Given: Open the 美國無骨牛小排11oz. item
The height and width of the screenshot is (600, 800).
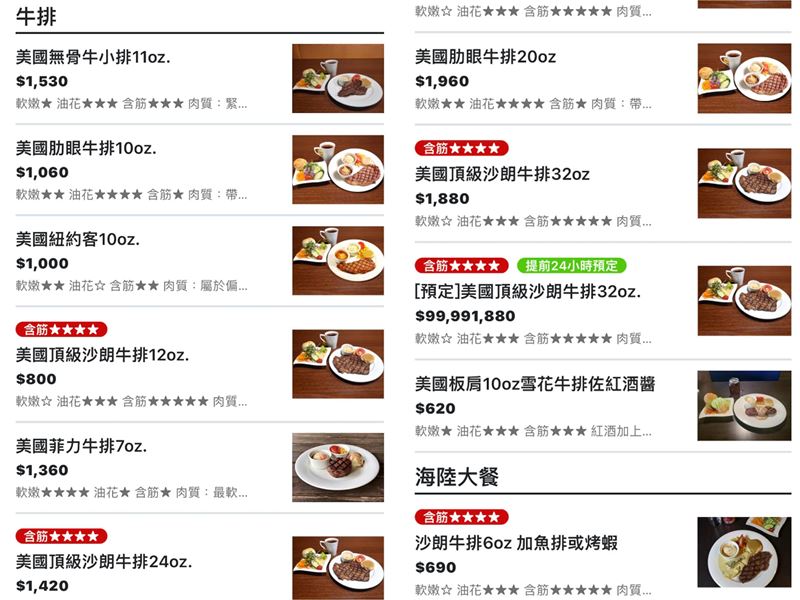Looking at the screenshot, I should tap(93, 57).
